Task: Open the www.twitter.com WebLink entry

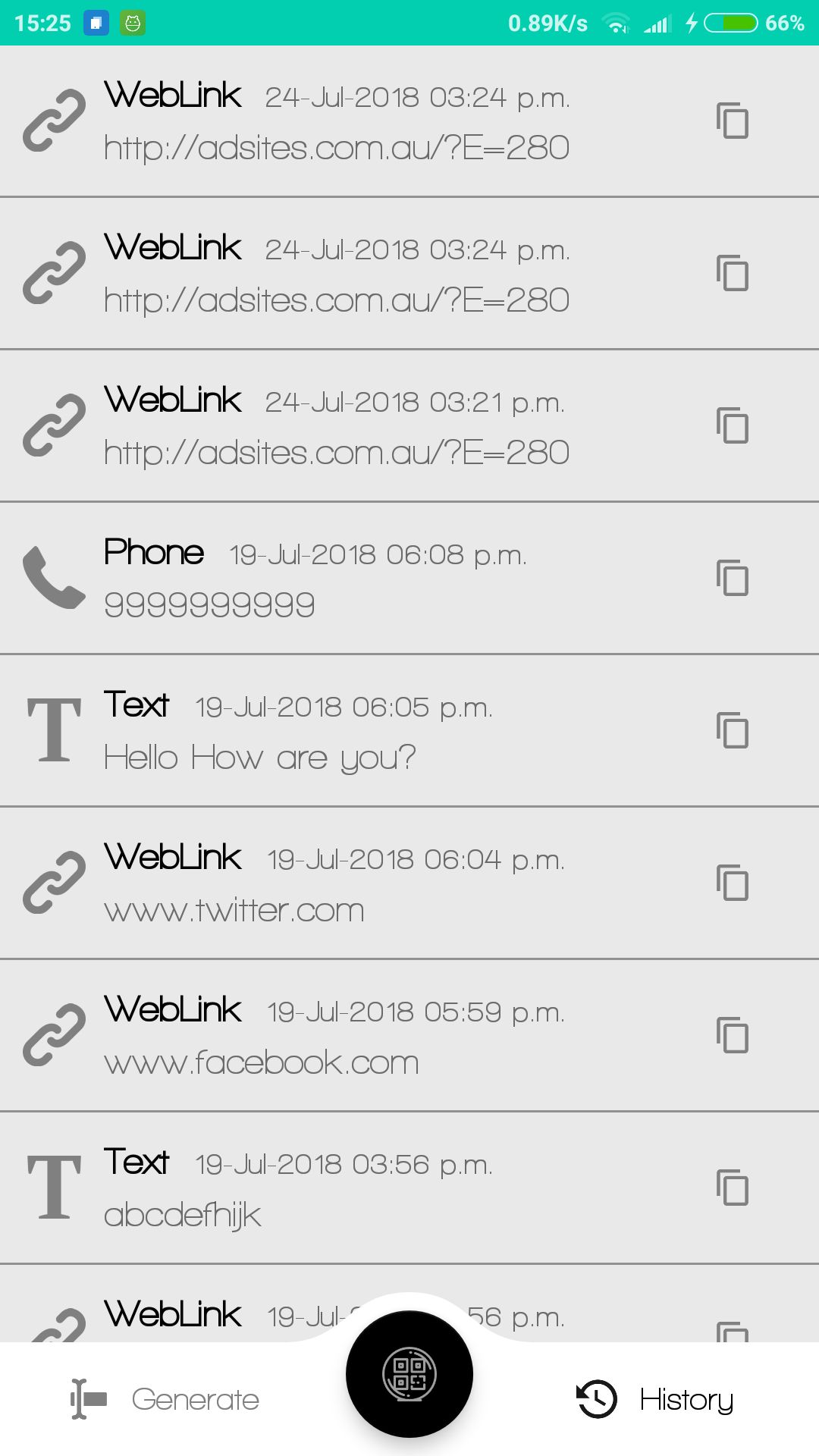Action: (341, 883)
